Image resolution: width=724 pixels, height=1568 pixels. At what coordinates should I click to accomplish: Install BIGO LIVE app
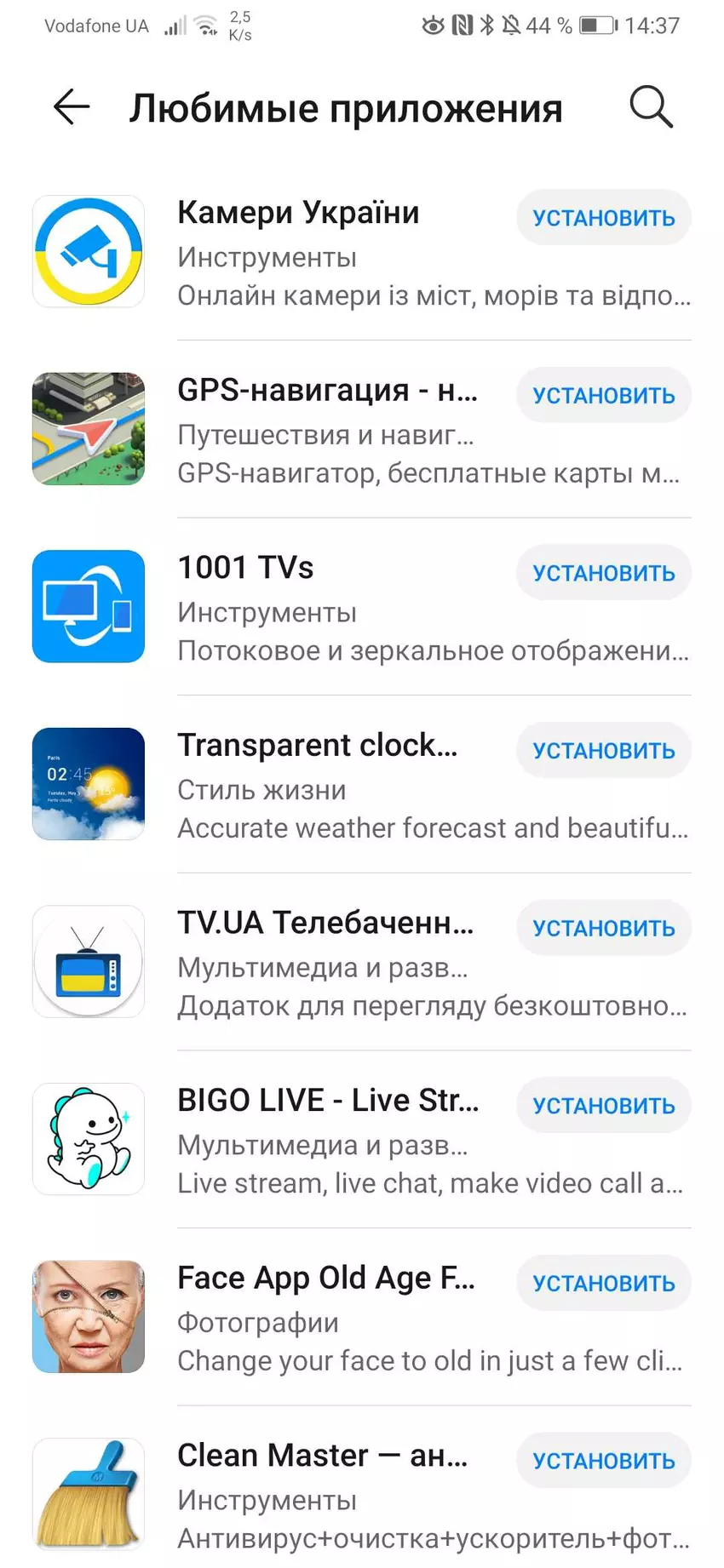[603, 1106]
